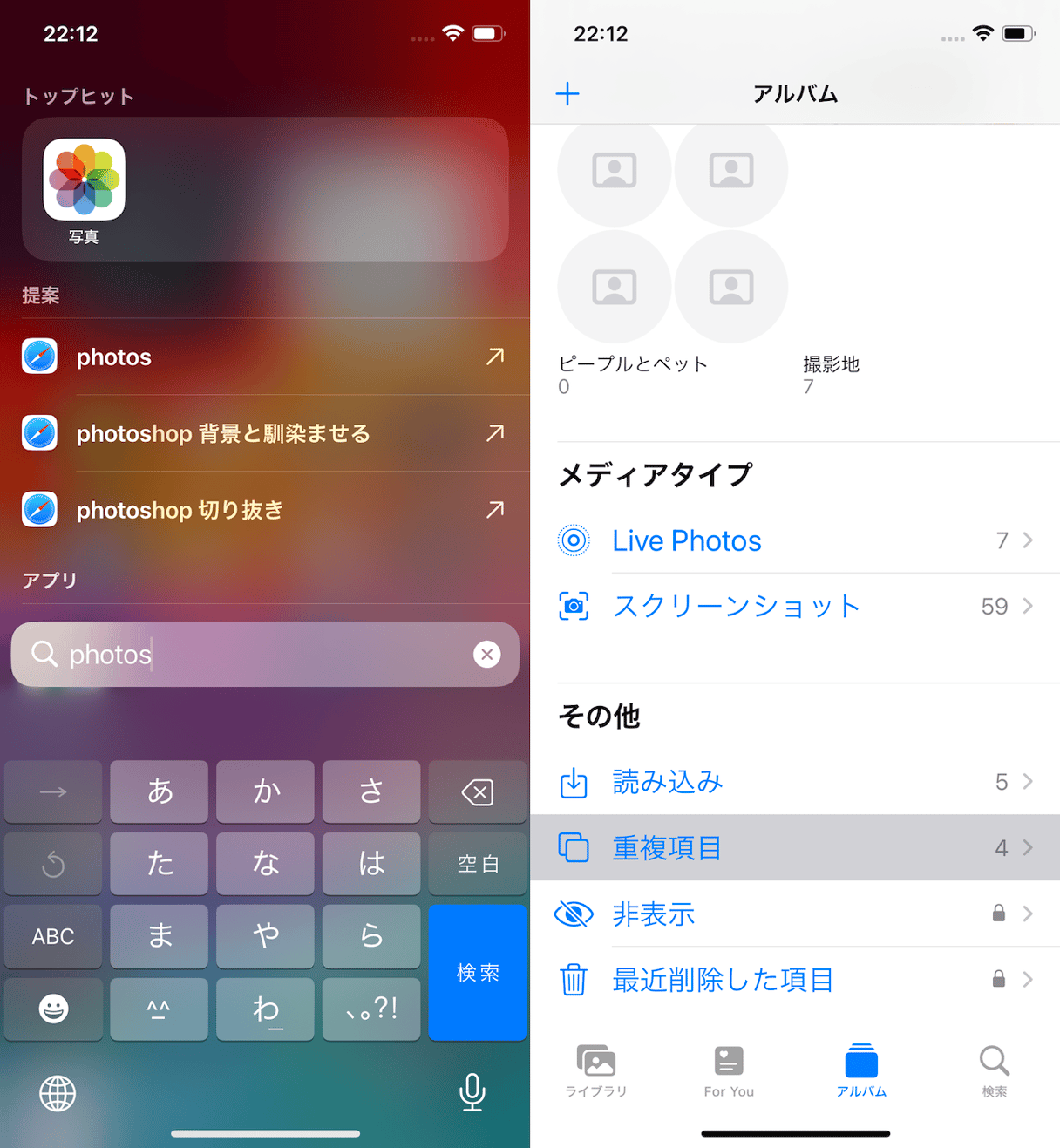
Task: Open the locked 非表示 album
Action: point(795,914)
